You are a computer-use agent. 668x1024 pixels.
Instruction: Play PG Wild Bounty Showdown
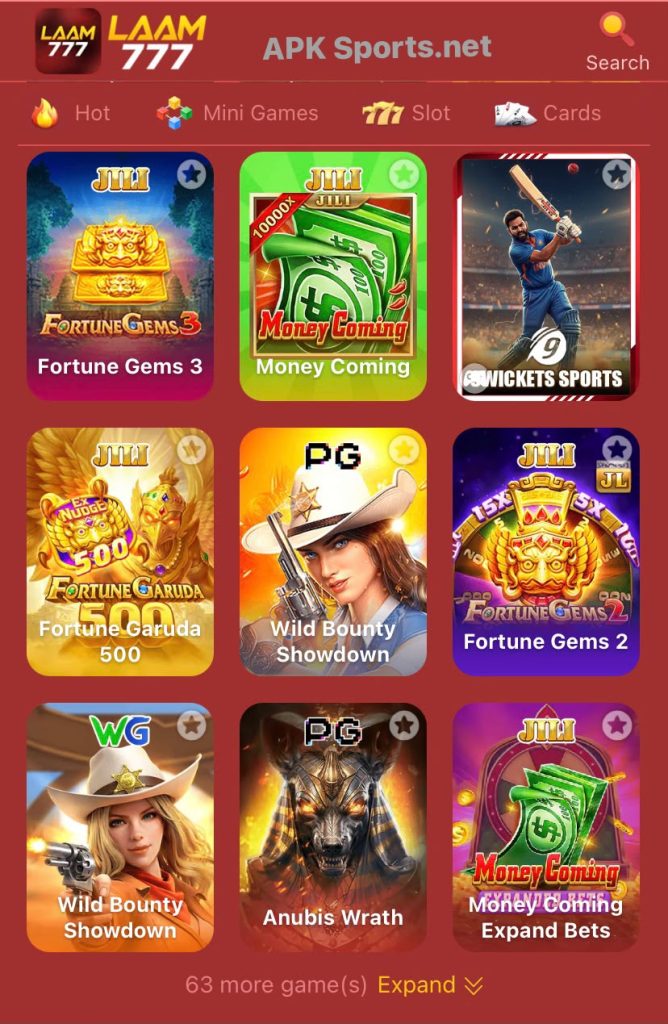[333, 552]
